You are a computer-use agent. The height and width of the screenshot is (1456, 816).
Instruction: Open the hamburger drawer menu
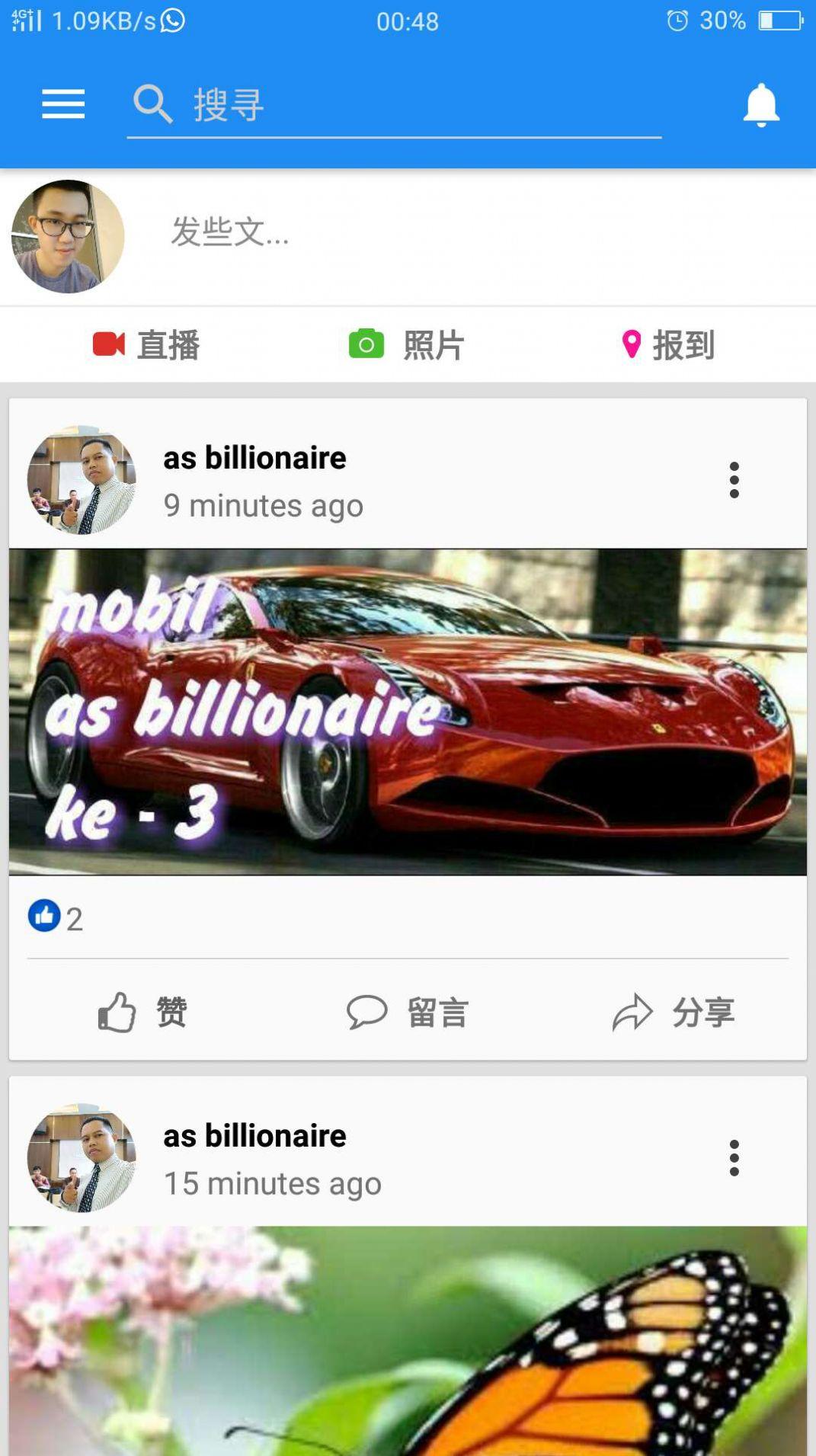pos(63,104)
